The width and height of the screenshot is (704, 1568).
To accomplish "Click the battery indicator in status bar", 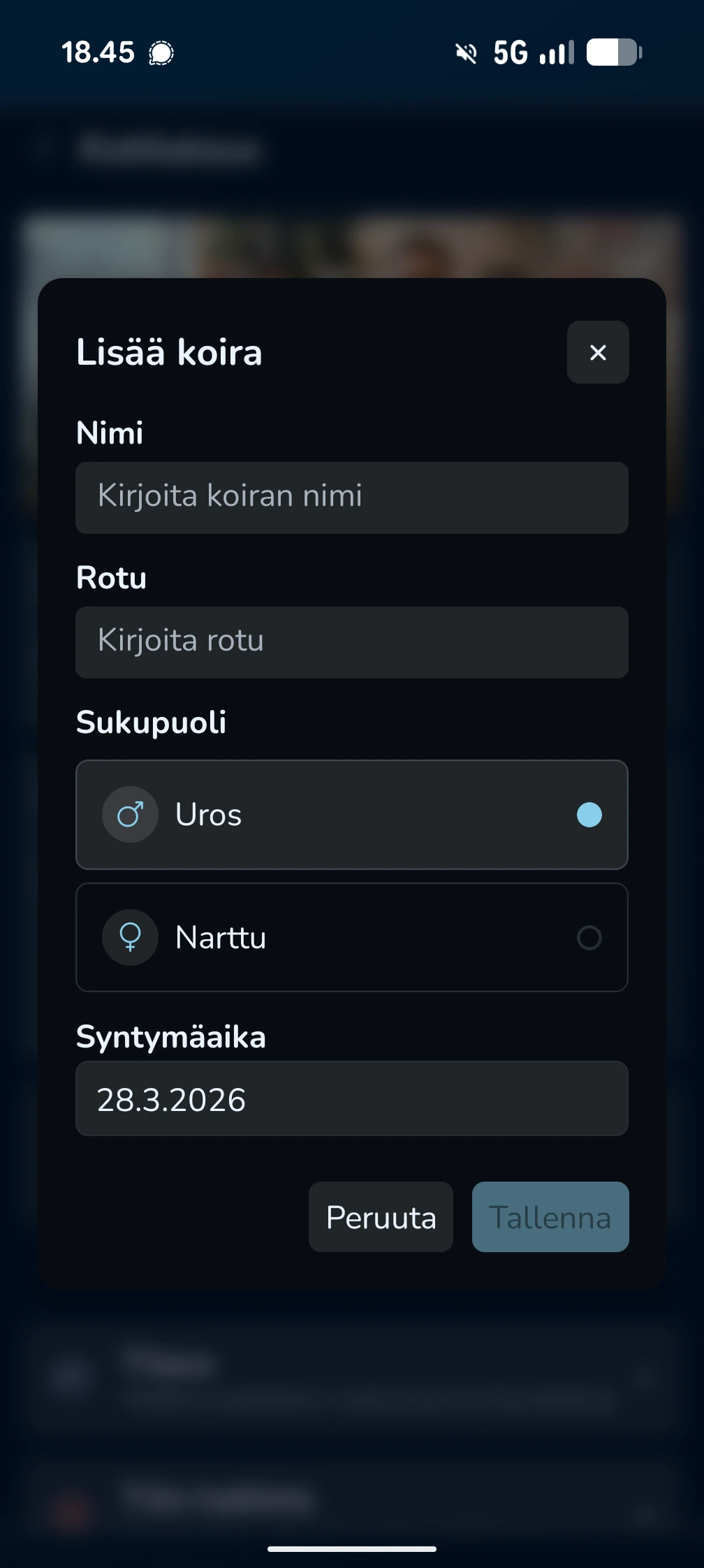I will [613, 52].
